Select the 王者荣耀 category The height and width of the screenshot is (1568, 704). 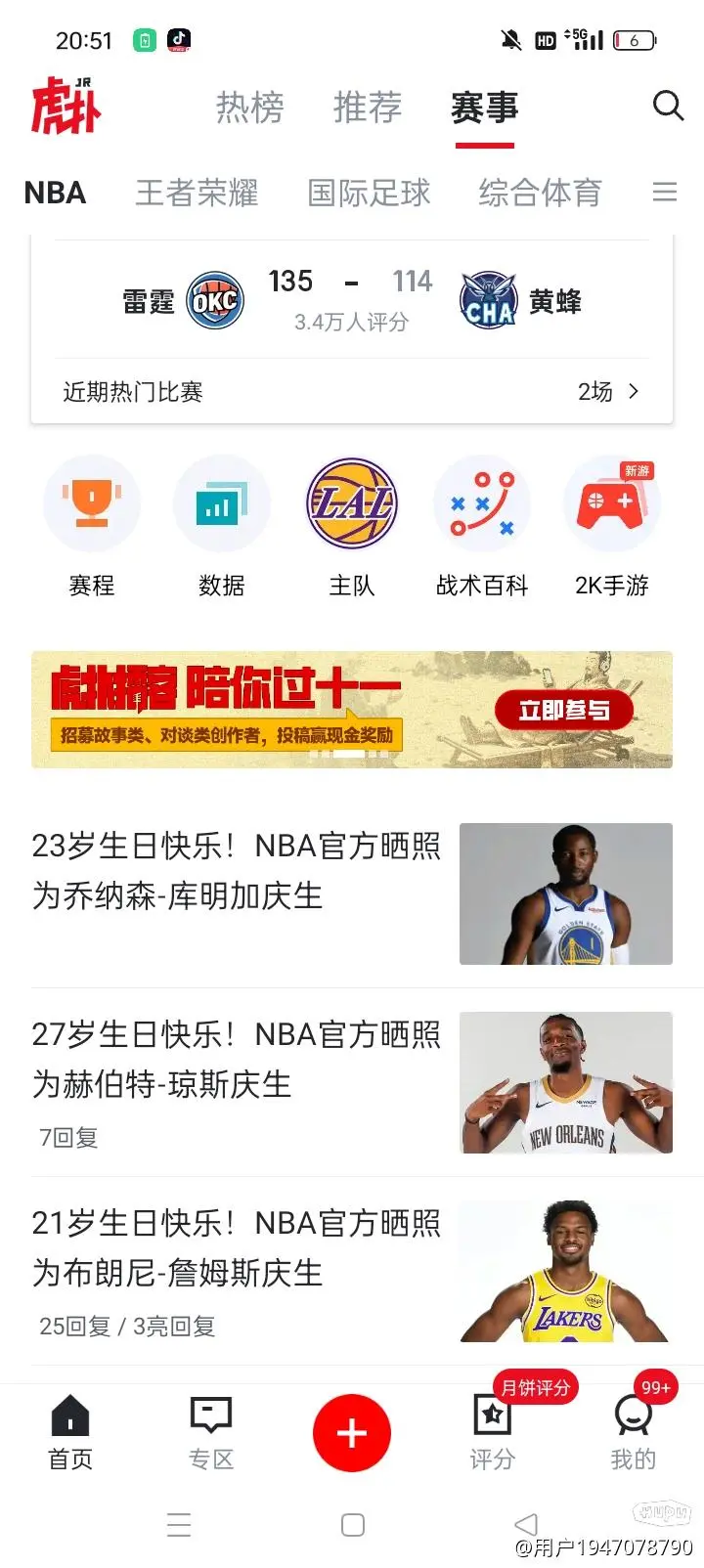pos(197,193)
